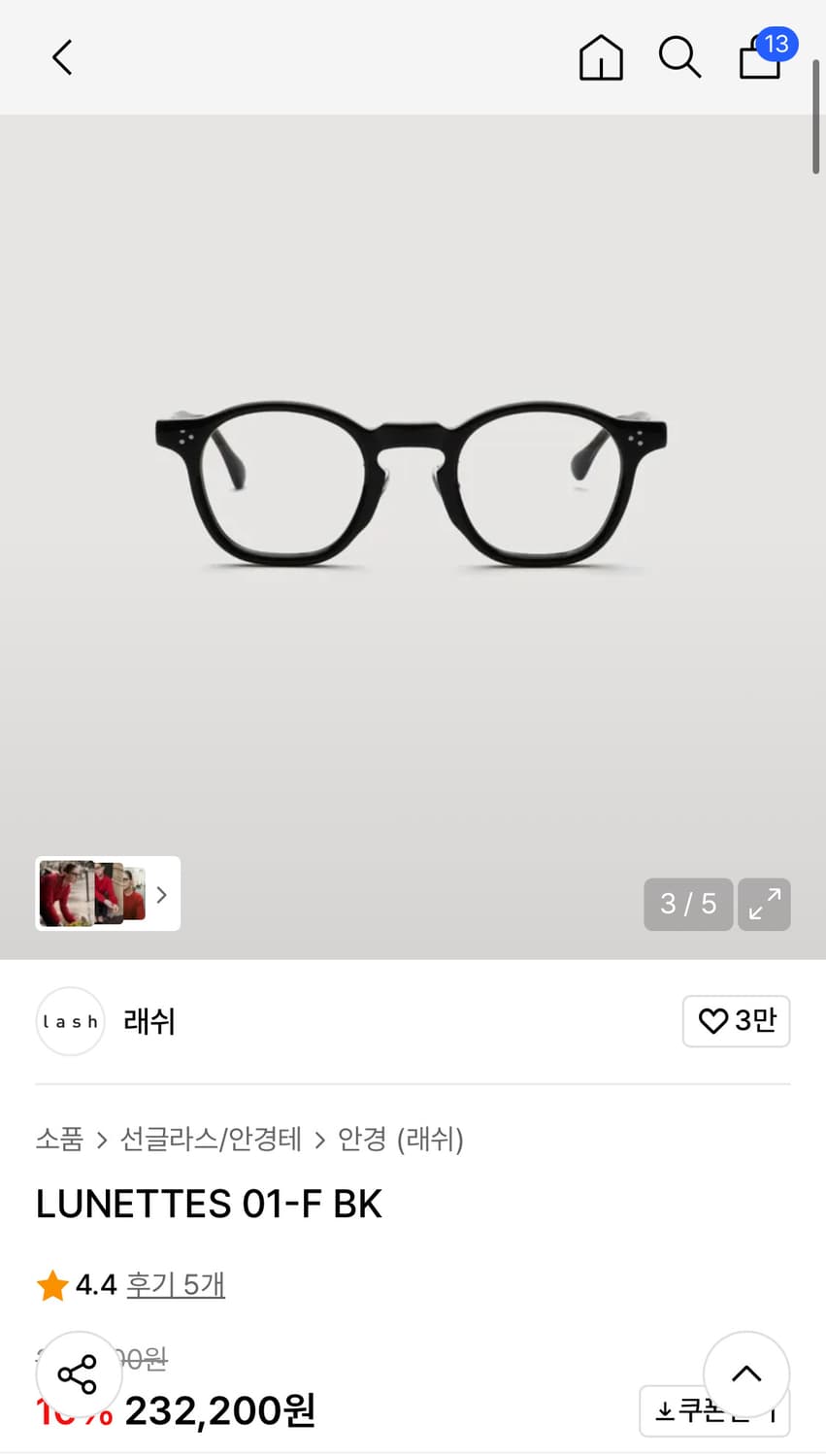Open the search icon in the top bar
This screenshot has width=826, height=1456.
tap(679, 57)
